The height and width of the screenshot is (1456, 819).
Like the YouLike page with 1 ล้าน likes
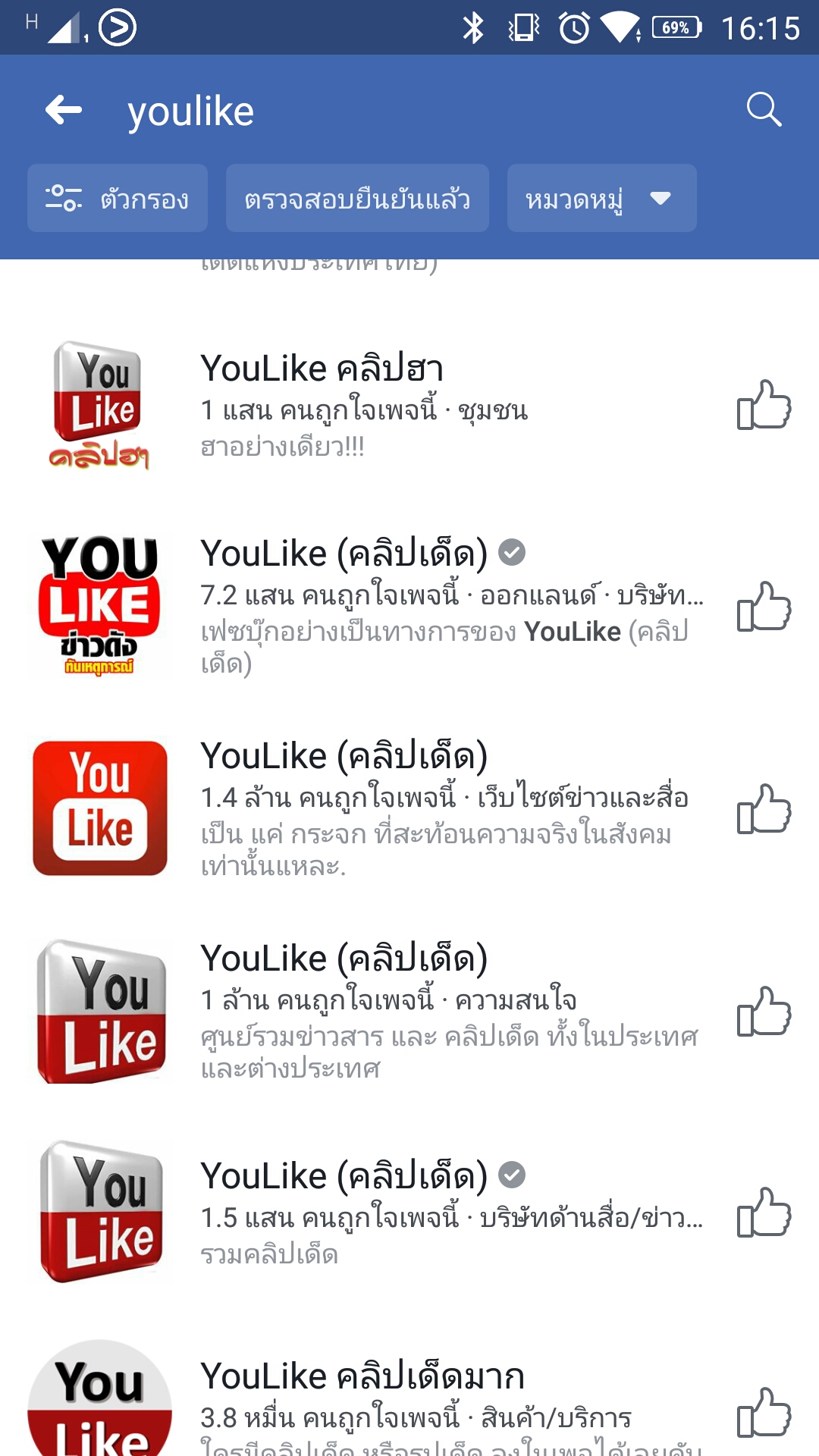tap(764, 1012)
